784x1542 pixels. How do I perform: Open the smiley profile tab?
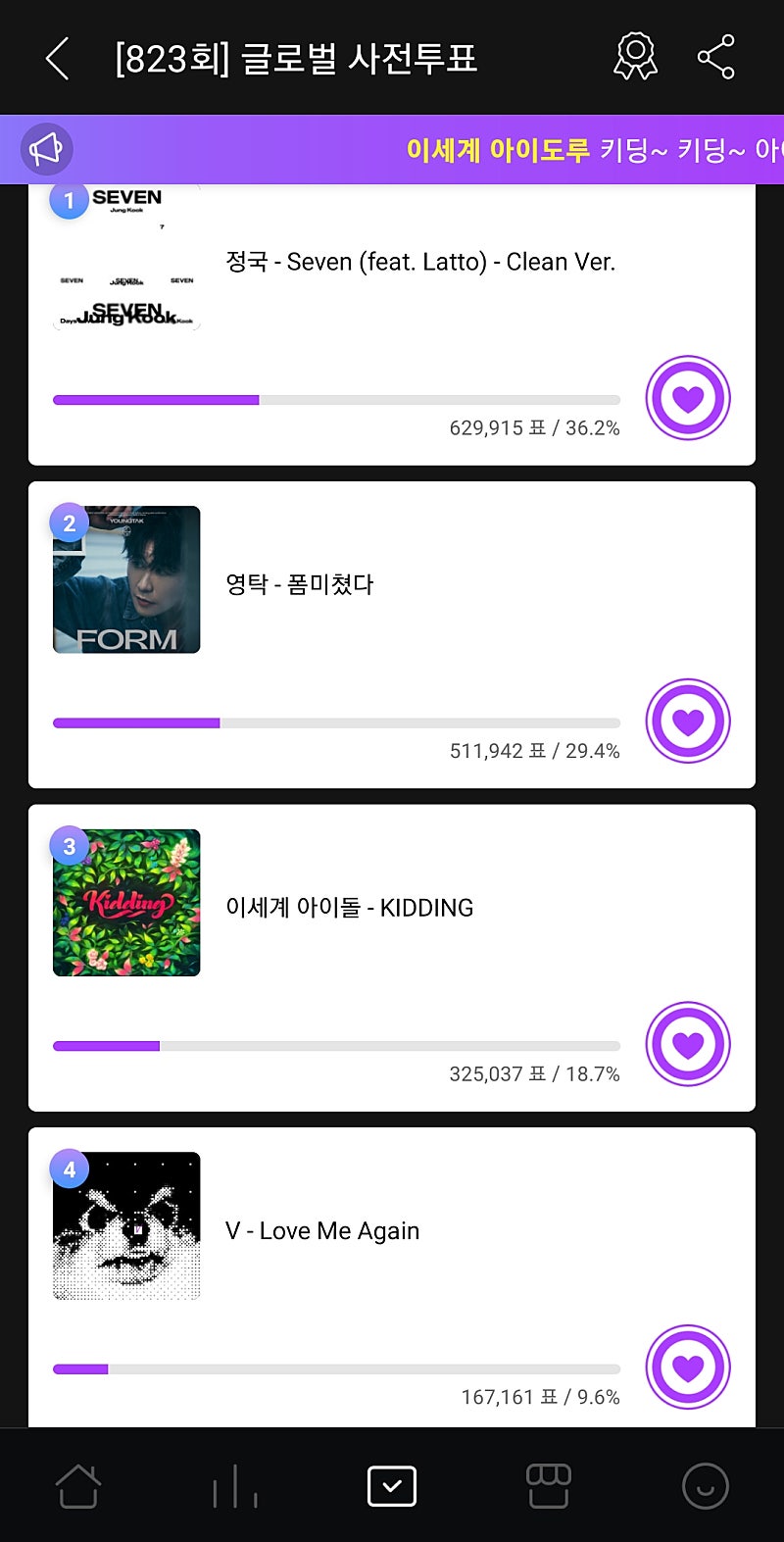tap(706, 1486)
